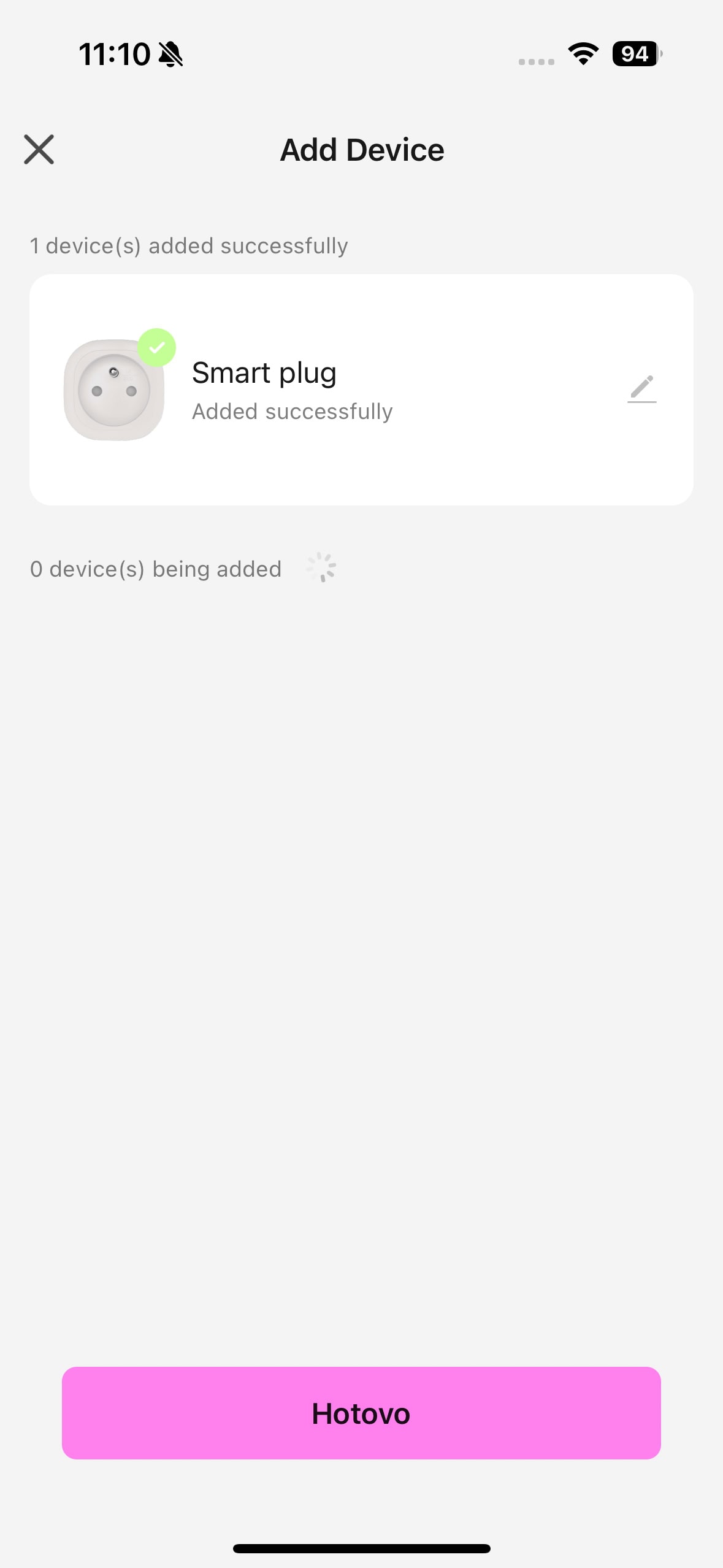Edit the Smart plug name

pos(642,389)
